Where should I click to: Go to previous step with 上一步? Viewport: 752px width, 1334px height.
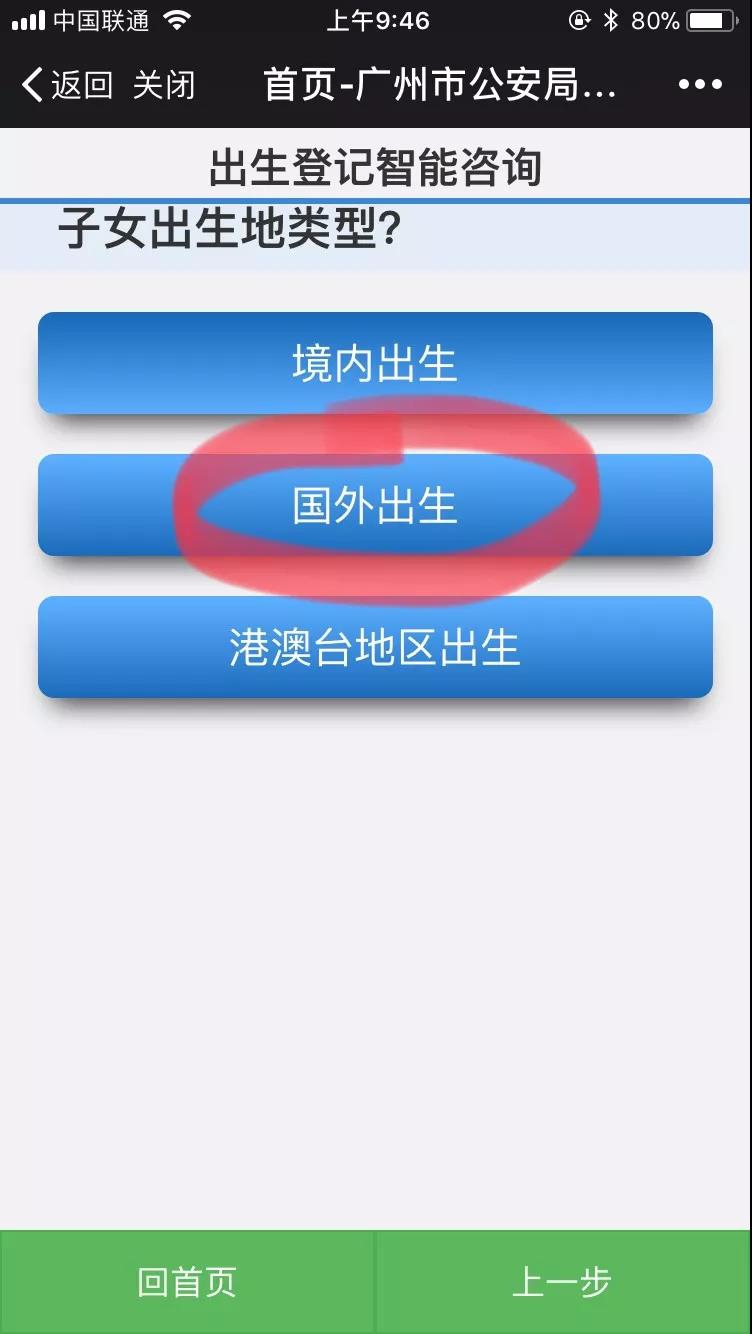563,1282
